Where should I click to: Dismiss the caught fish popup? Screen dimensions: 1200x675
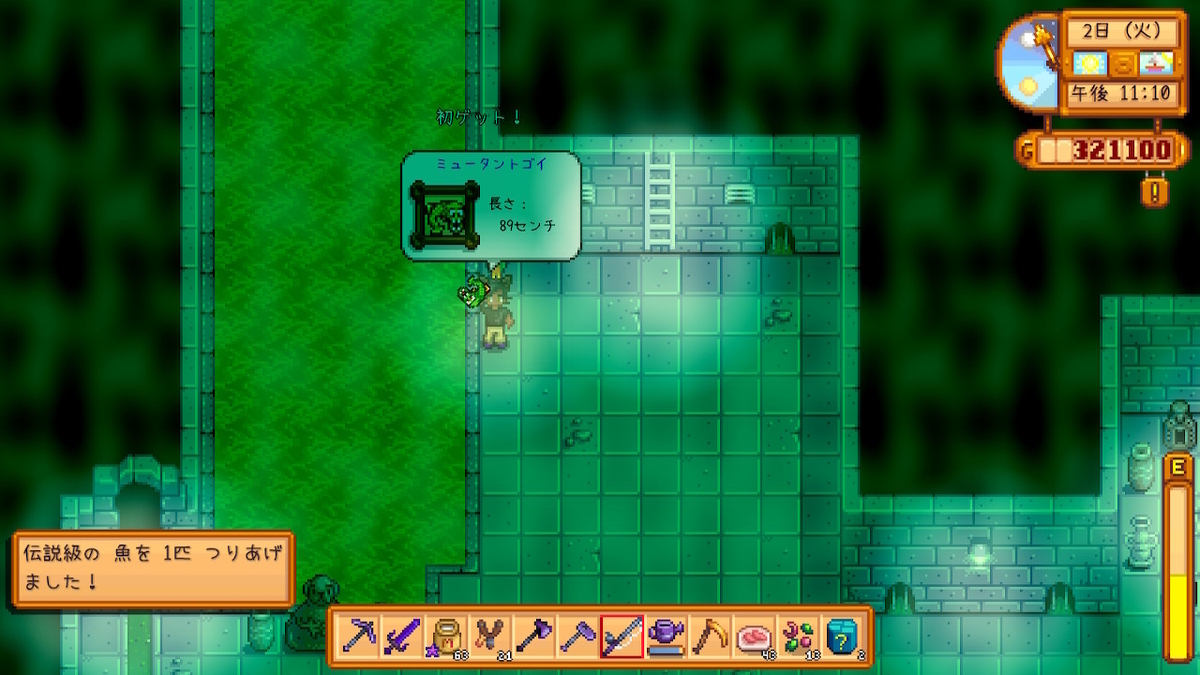click(x=490, y=206)
